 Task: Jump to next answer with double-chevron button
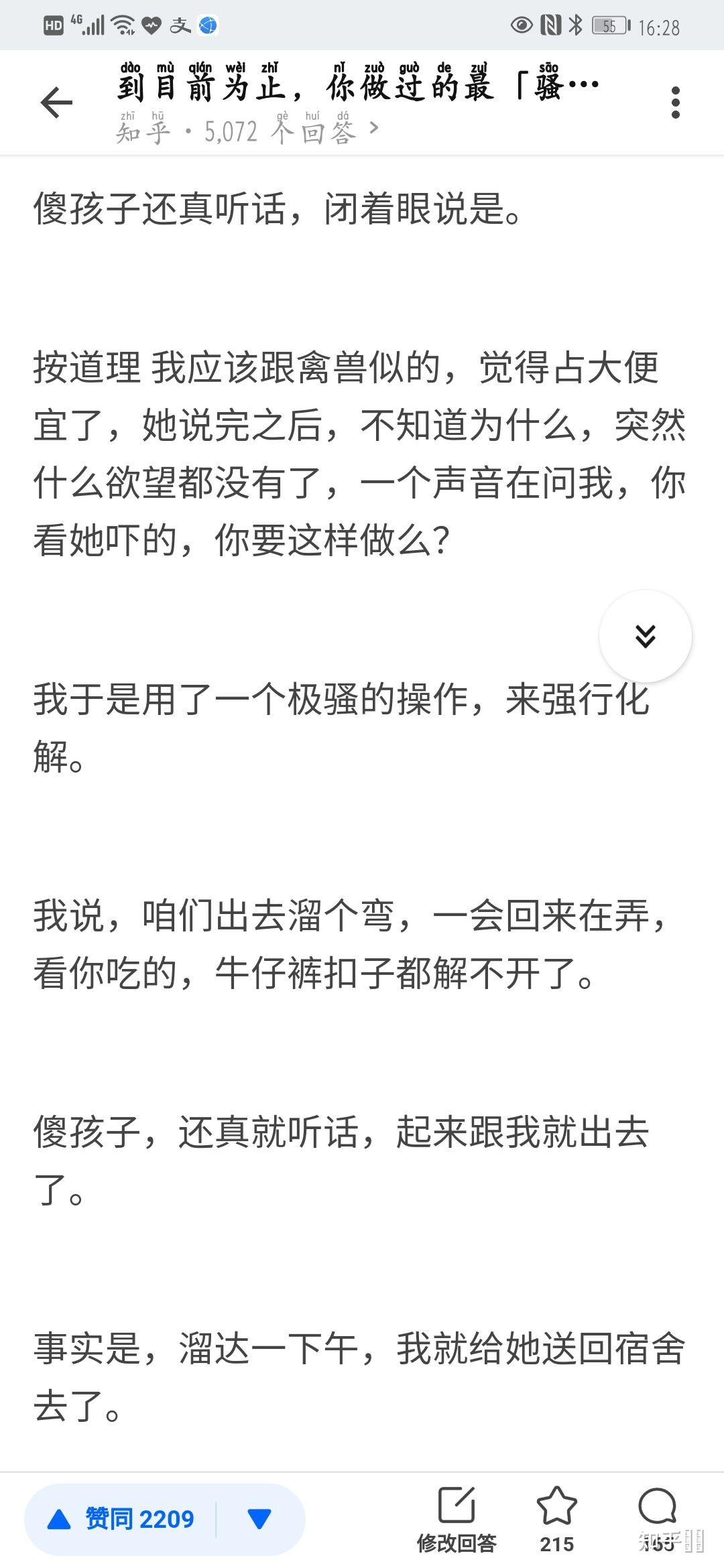pyautogui.click(x=645, y=636)
